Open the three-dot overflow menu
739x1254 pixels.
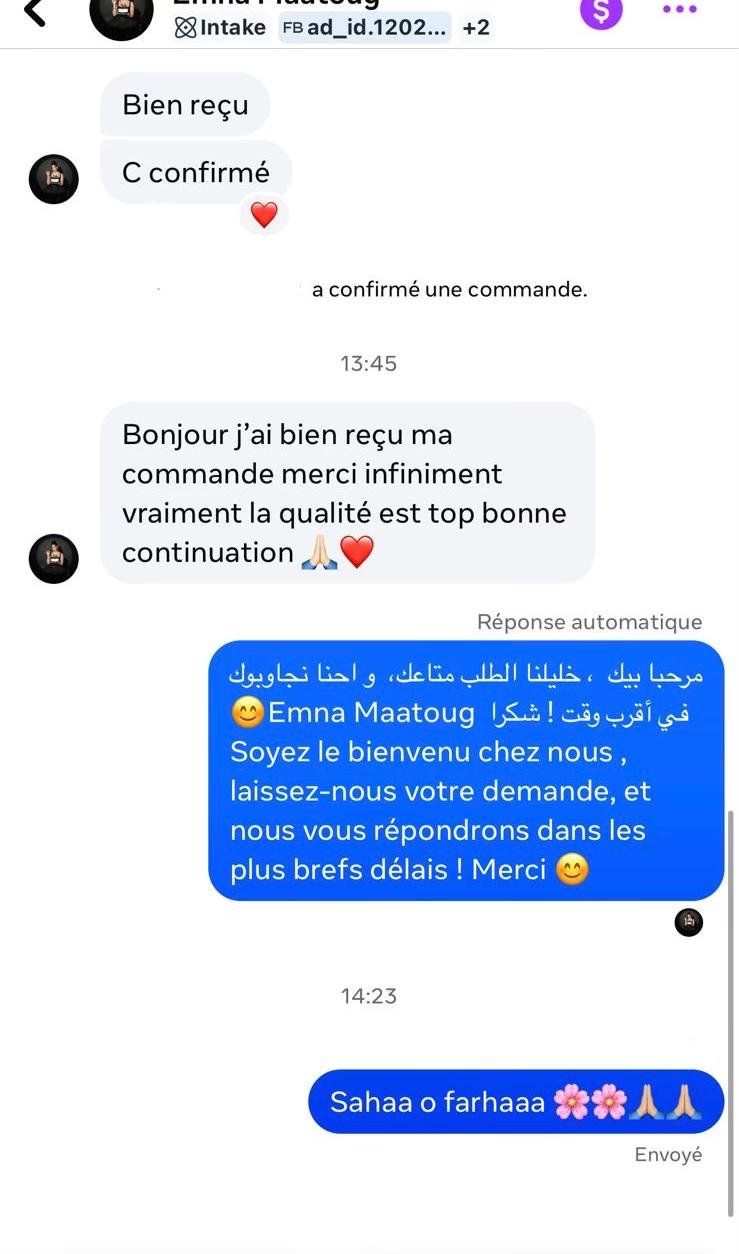679,10
